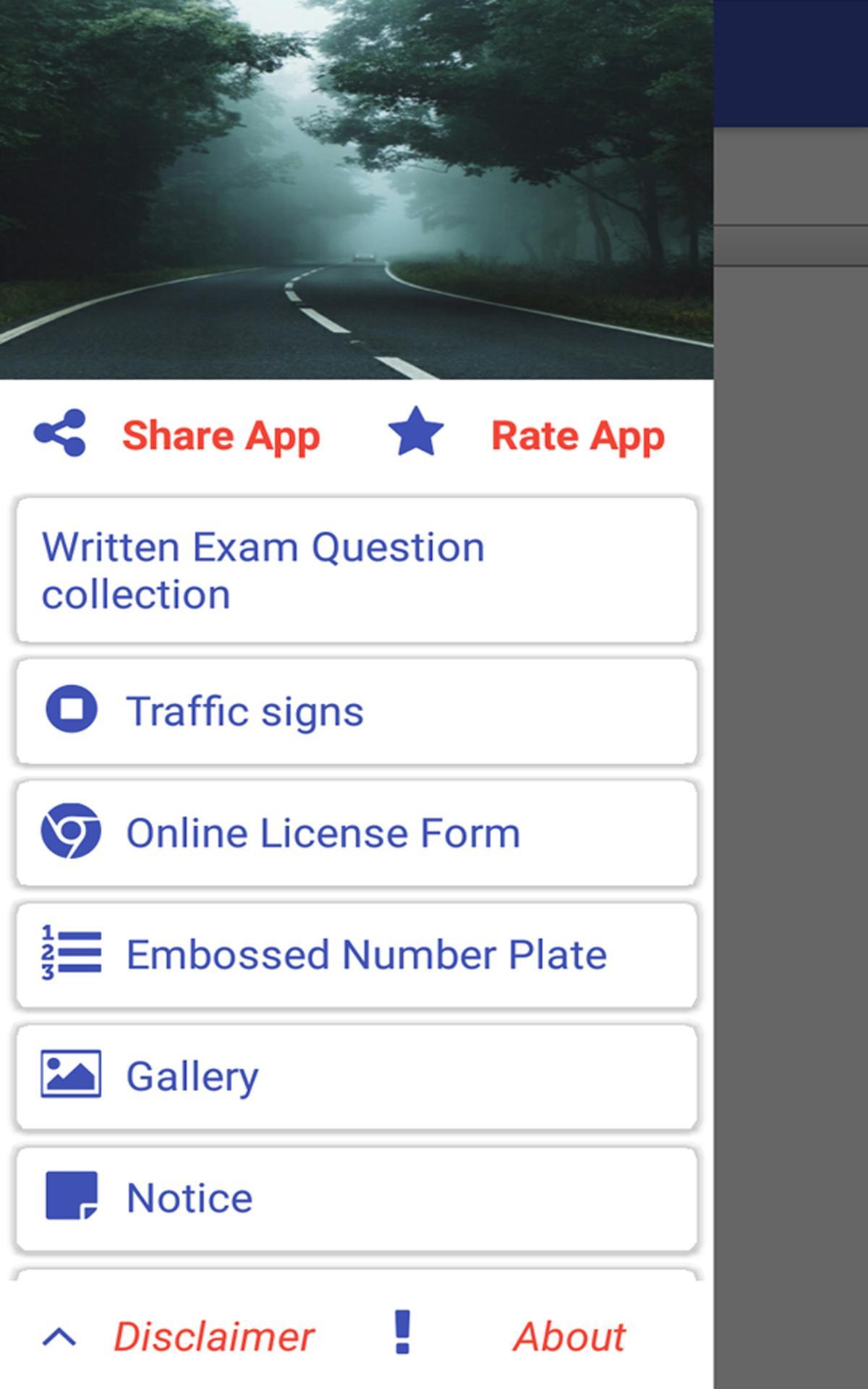Read the Disclaimer
Image resolution: width=868 pixels, height=1389 pixels.
point(213,1336)
